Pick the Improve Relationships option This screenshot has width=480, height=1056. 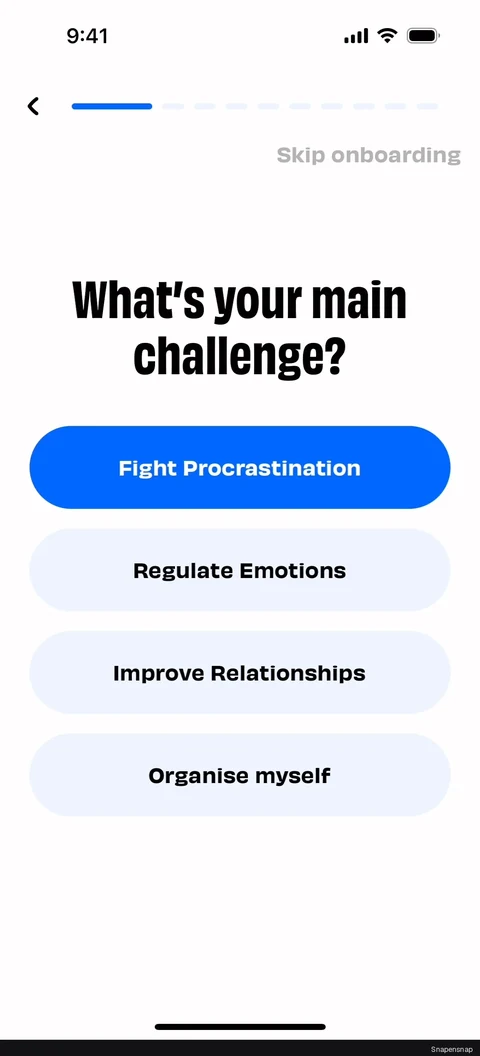[240, 673]
